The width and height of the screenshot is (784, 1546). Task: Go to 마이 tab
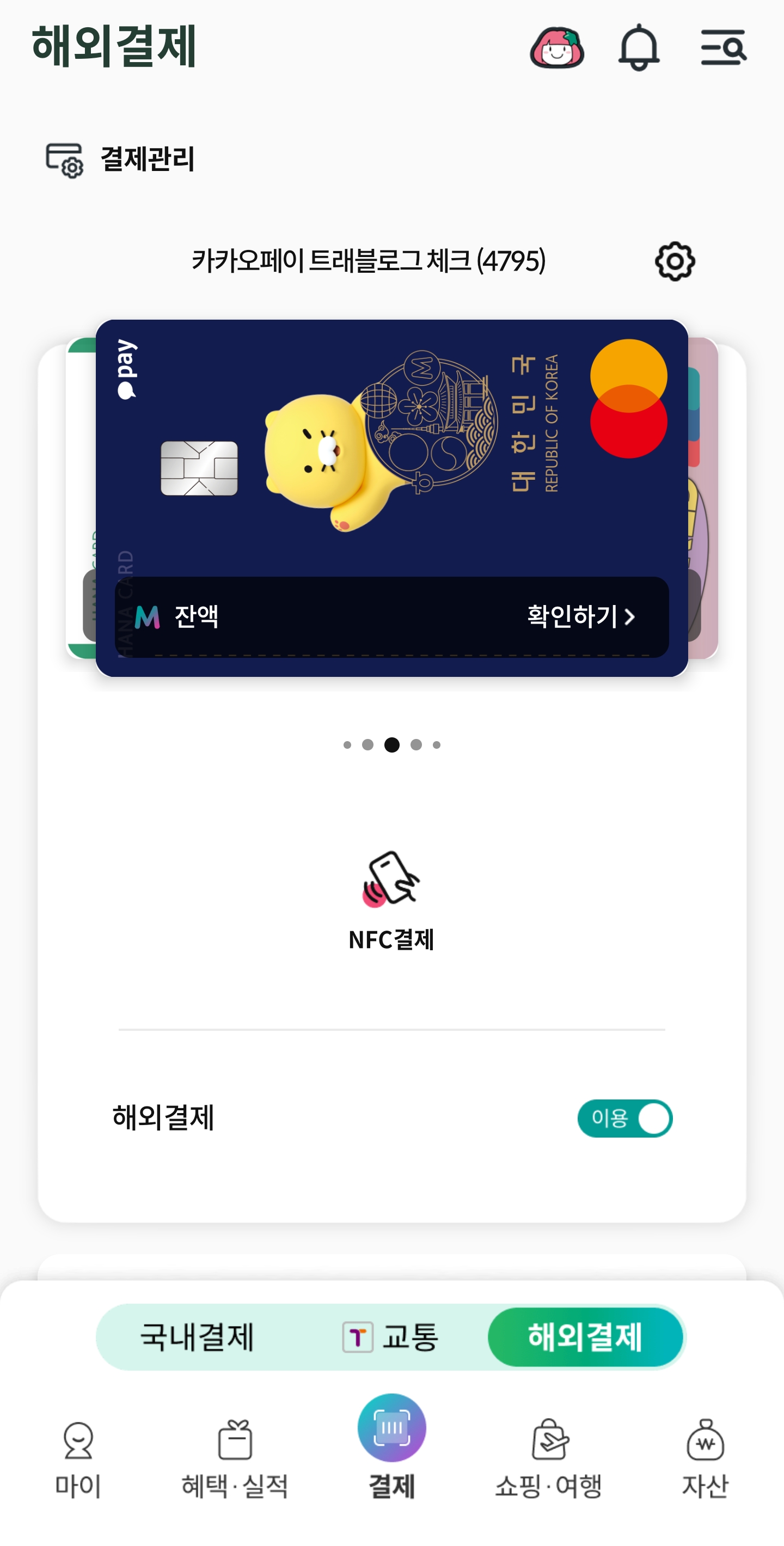tap(78, 1458)
